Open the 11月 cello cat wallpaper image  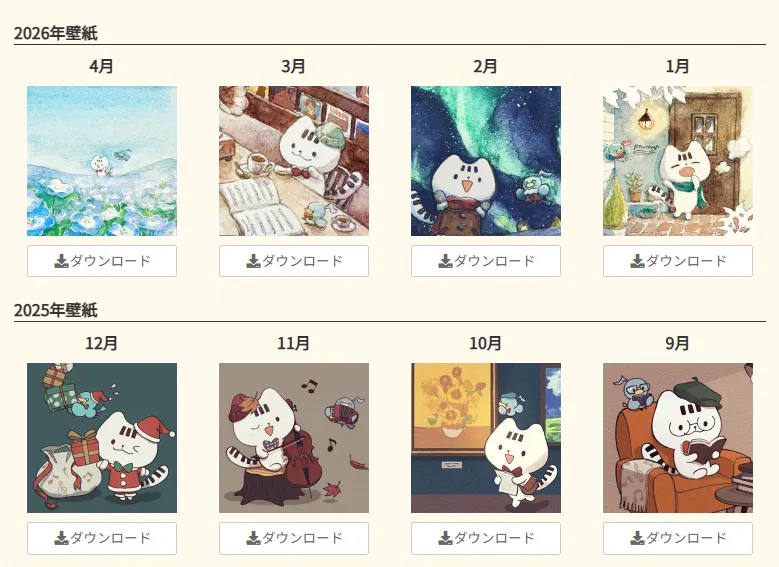coord(294,438)
